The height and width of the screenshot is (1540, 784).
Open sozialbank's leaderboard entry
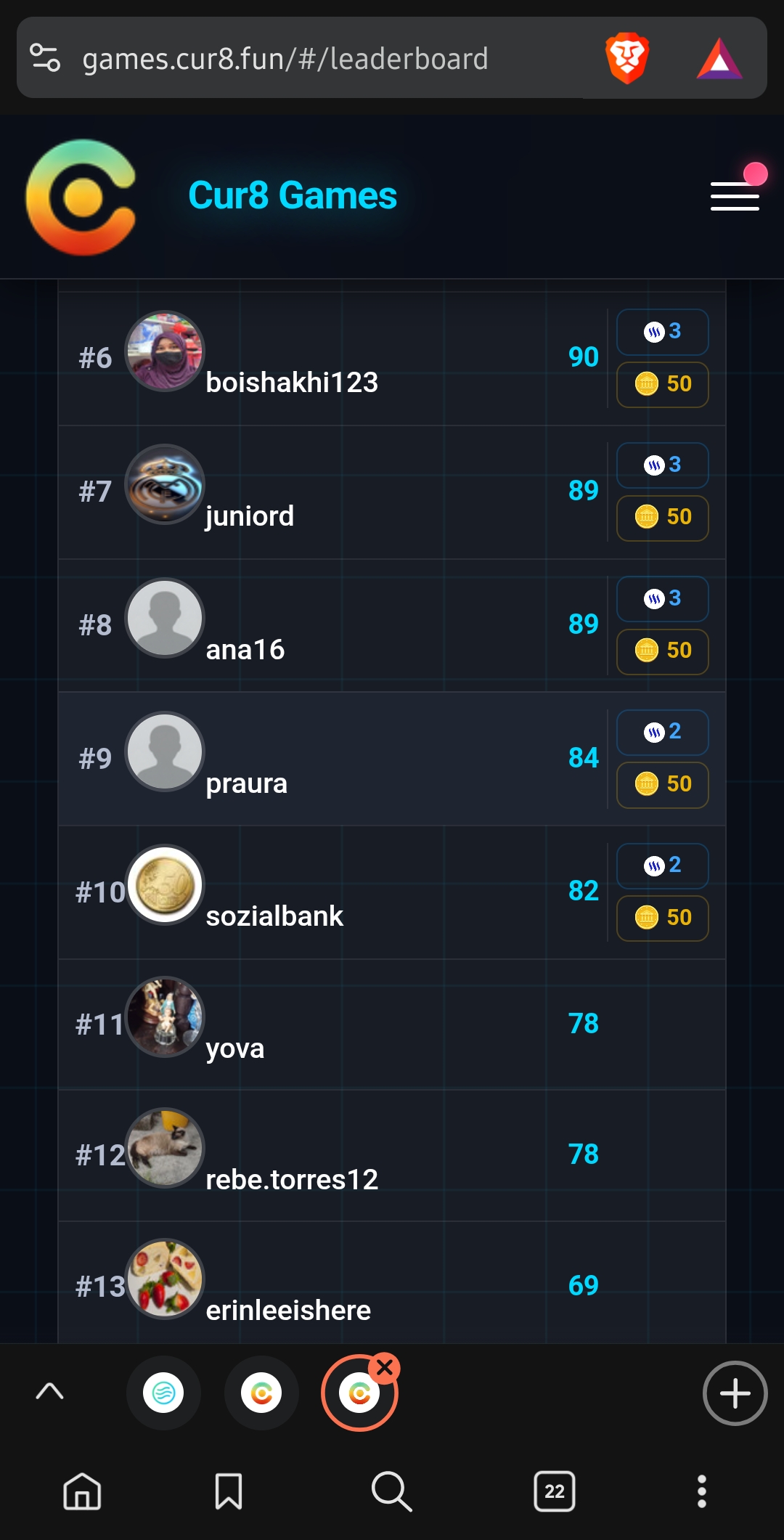click(x=274, y=915)
